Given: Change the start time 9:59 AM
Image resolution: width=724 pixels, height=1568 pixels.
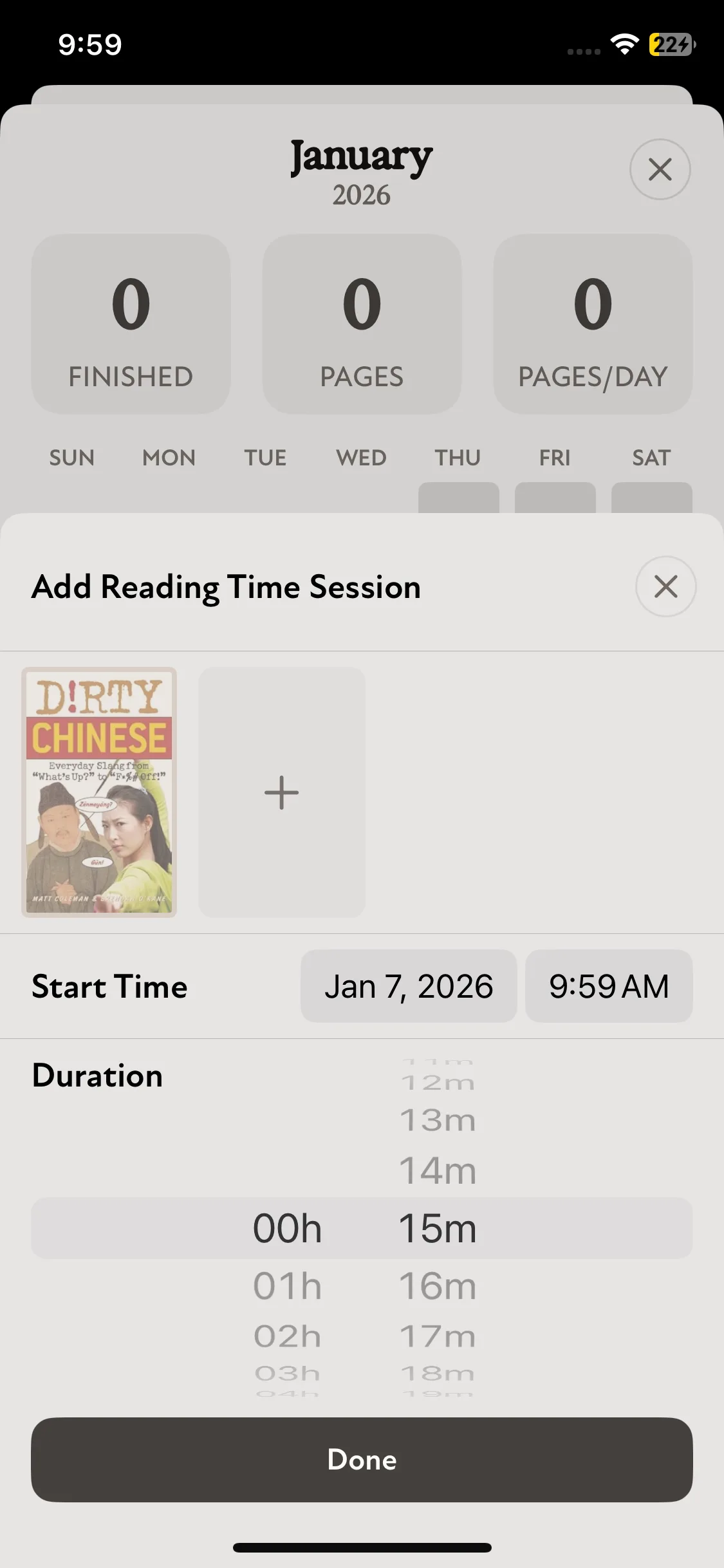Looking at the screenshot, I should click(x=609, y=986).
